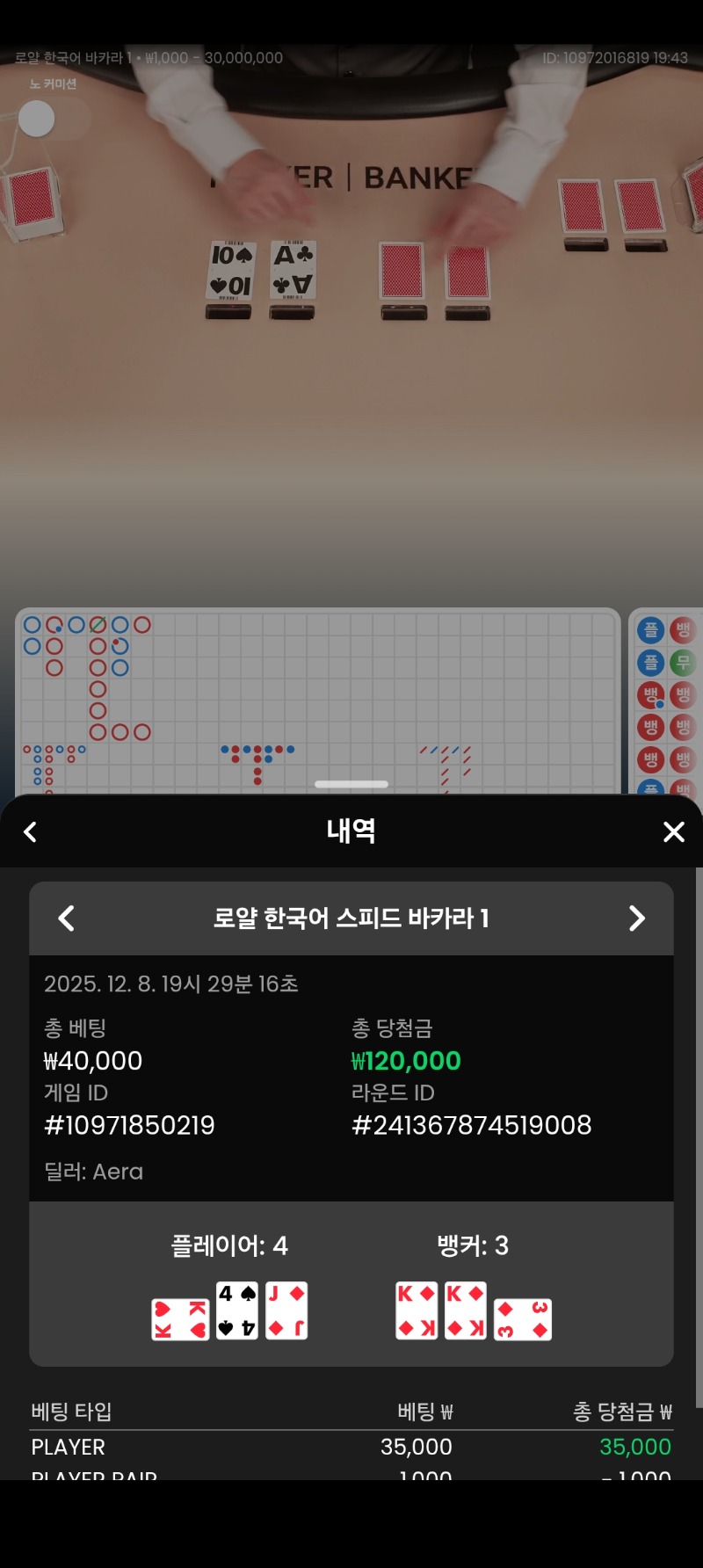This screenshot has height=1568, width=703.
Task: Show the next game round record
Action: pos(637,918)
